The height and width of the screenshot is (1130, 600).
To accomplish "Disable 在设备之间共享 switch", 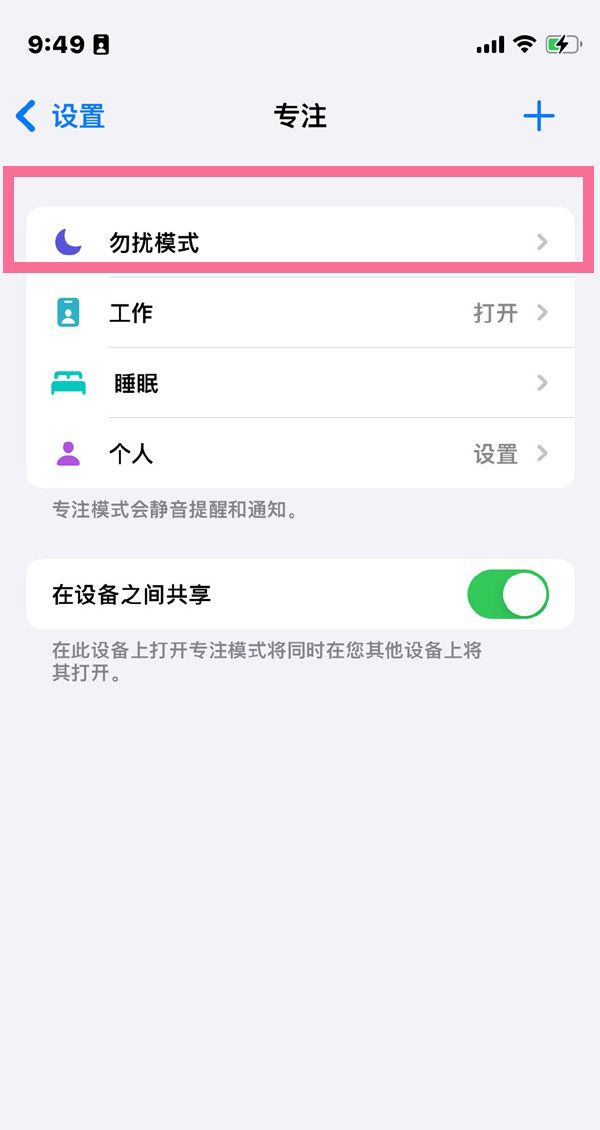I will click(x=507, y=595).
